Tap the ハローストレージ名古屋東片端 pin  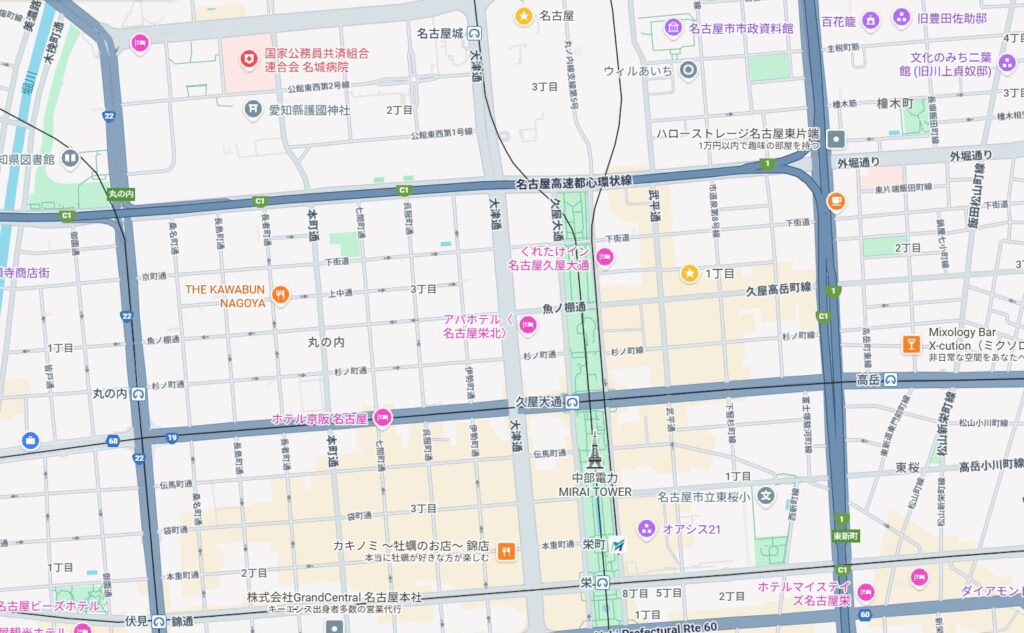pyautogui.click(x=836, y=139)
